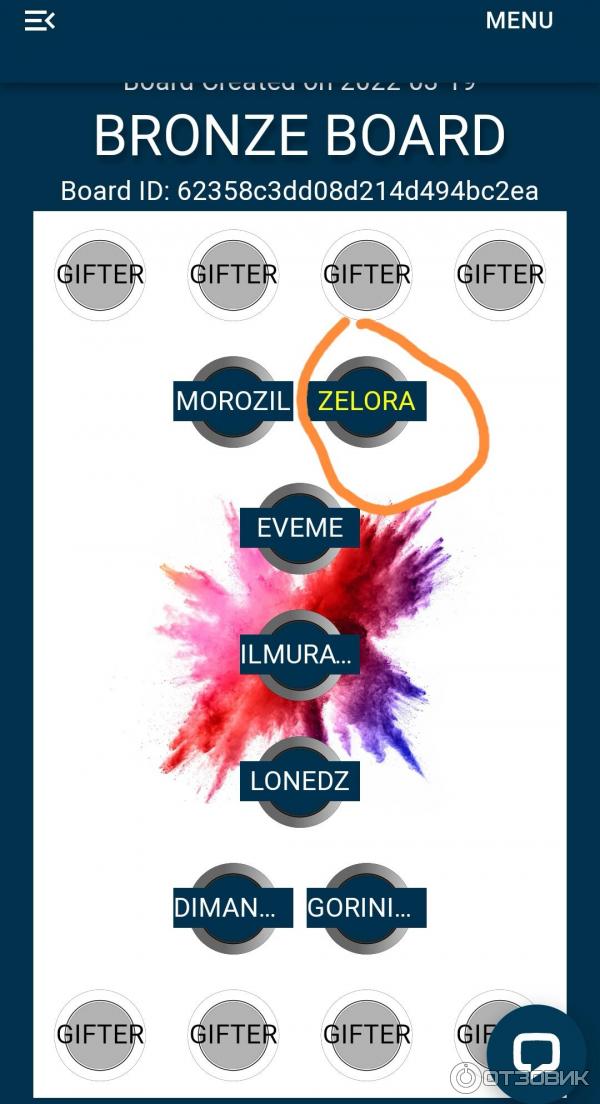Open the ILMURA... member node
Screen dimensions: 600x1104
click(x=299, y=655)
